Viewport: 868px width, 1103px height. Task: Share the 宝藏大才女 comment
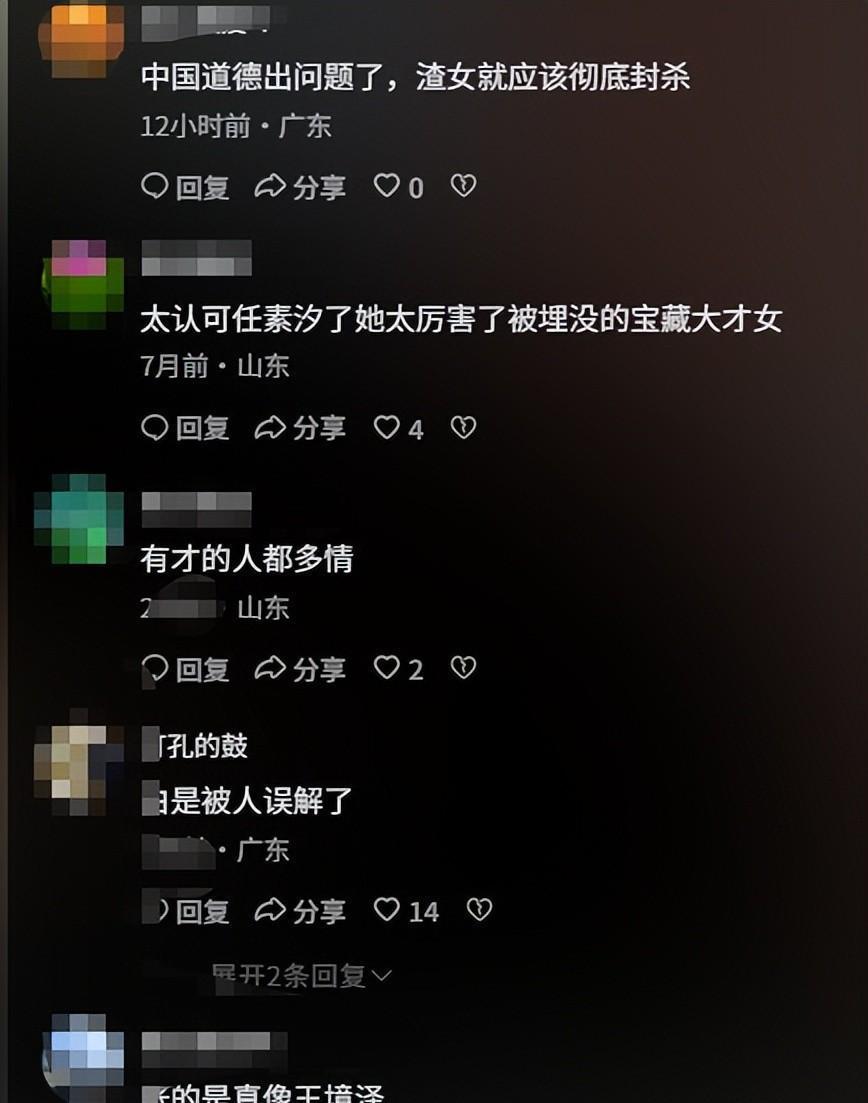click(x=300, y=428)
